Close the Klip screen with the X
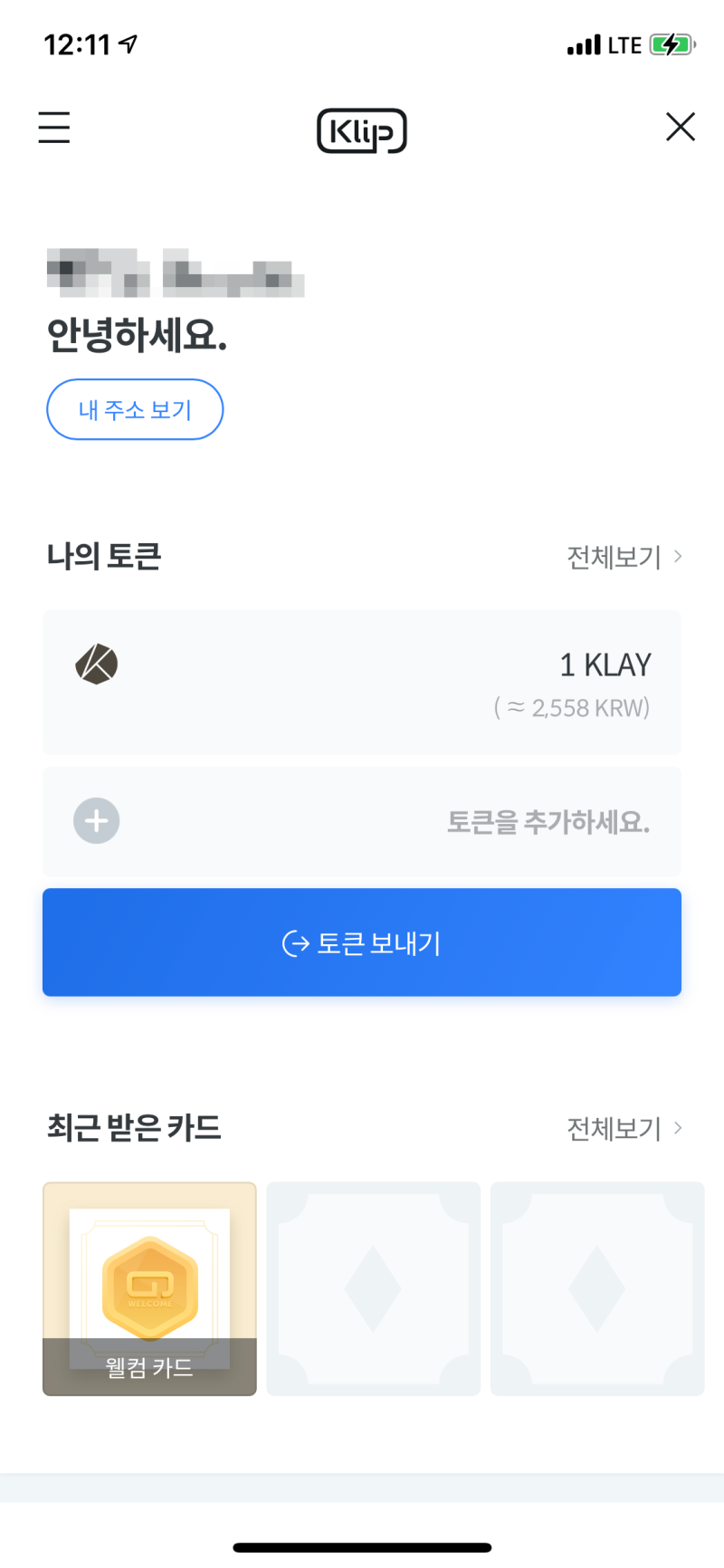The height and width of the screenshot is (1568, 724). pyautogui.click(x=680, y=127)
